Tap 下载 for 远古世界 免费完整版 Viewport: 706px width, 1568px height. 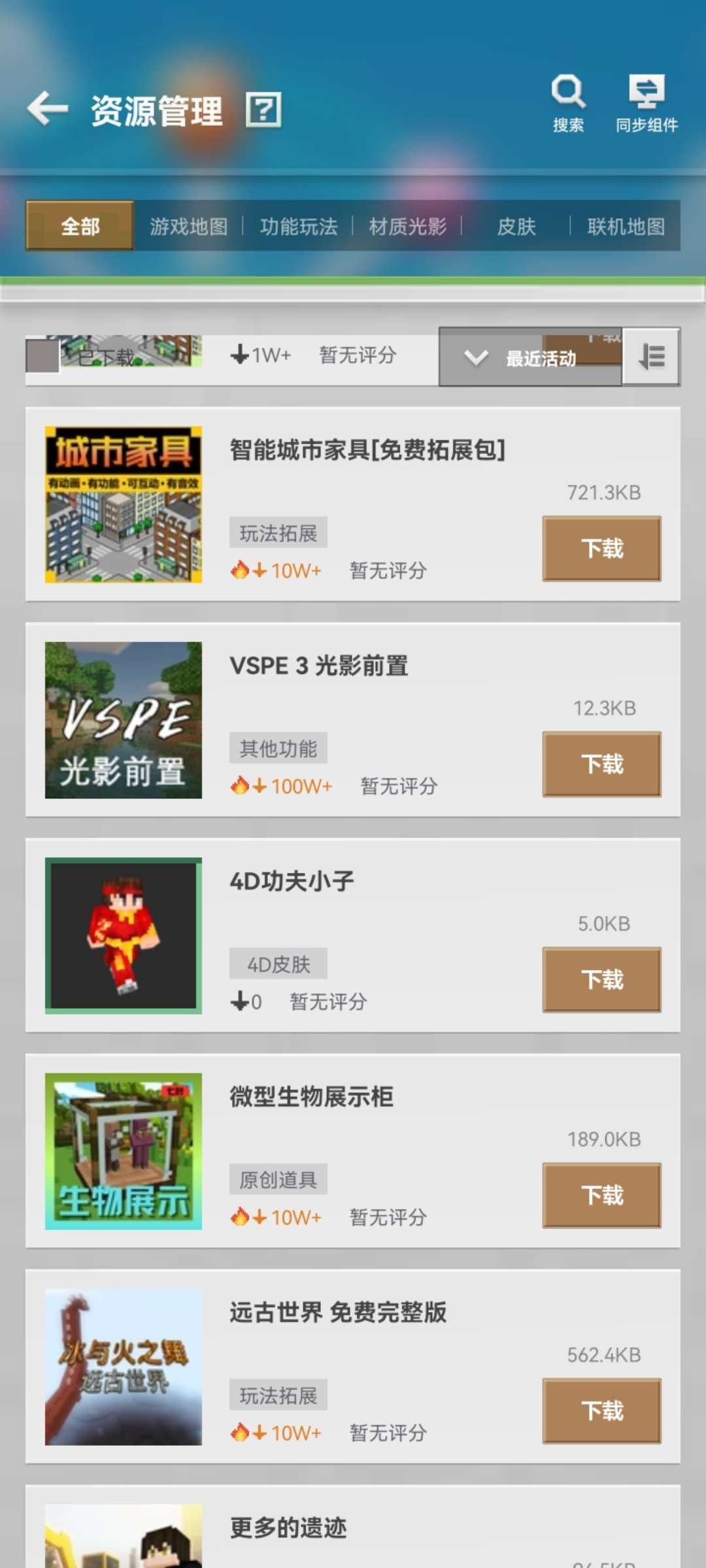tap(601, 1411)
